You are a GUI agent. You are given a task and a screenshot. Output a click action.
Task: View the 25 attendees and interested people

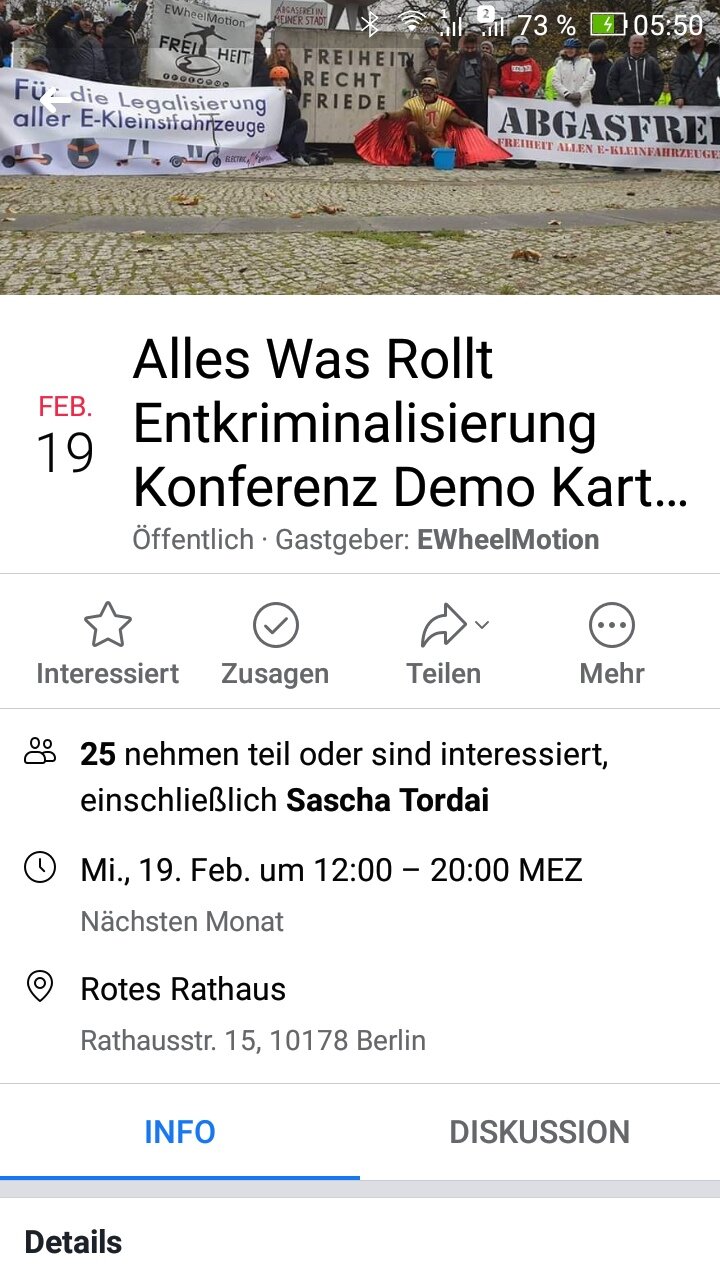click(344, 777)
